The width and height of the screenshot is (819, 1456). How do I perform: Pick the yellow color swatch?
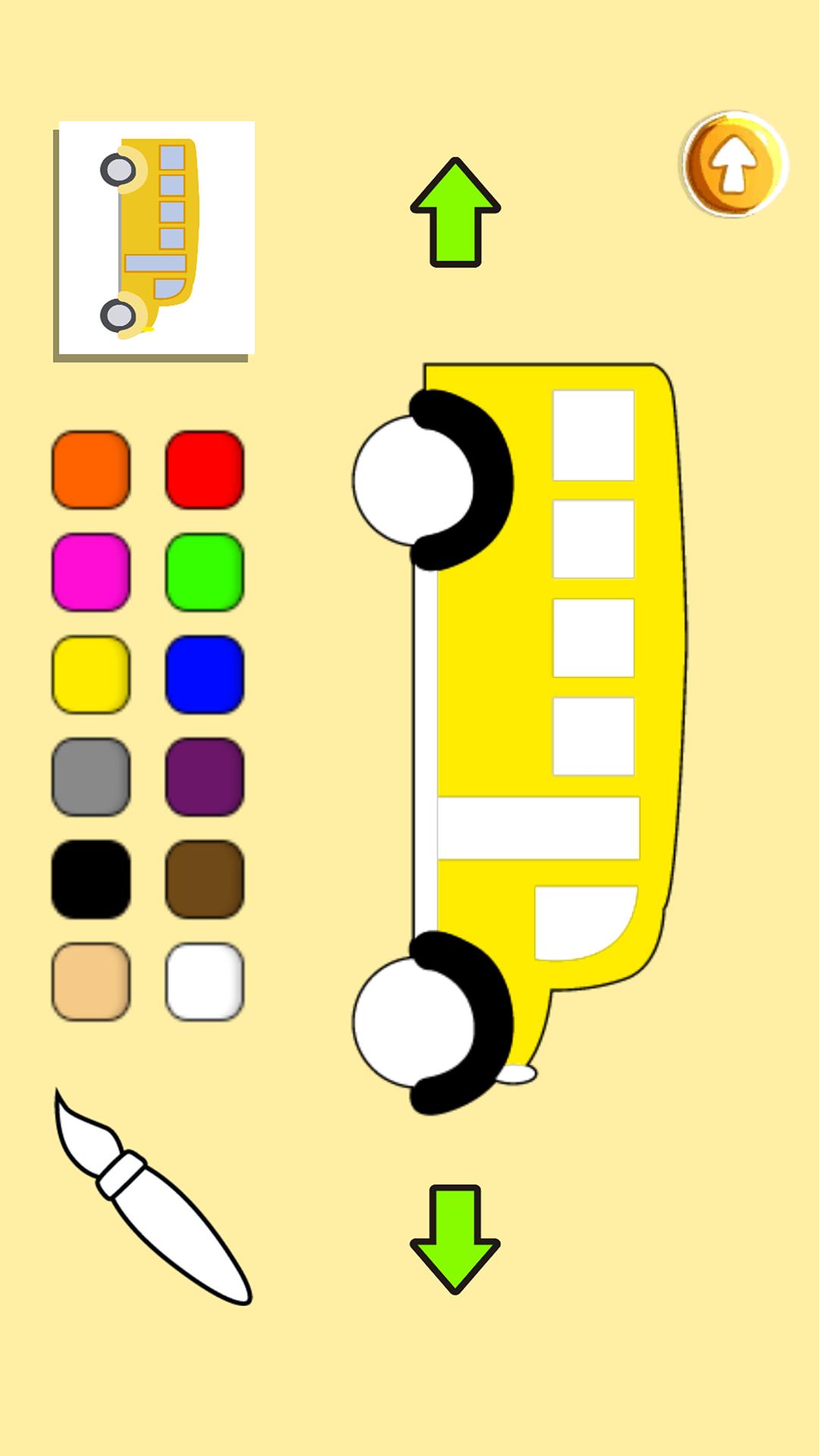91,674
